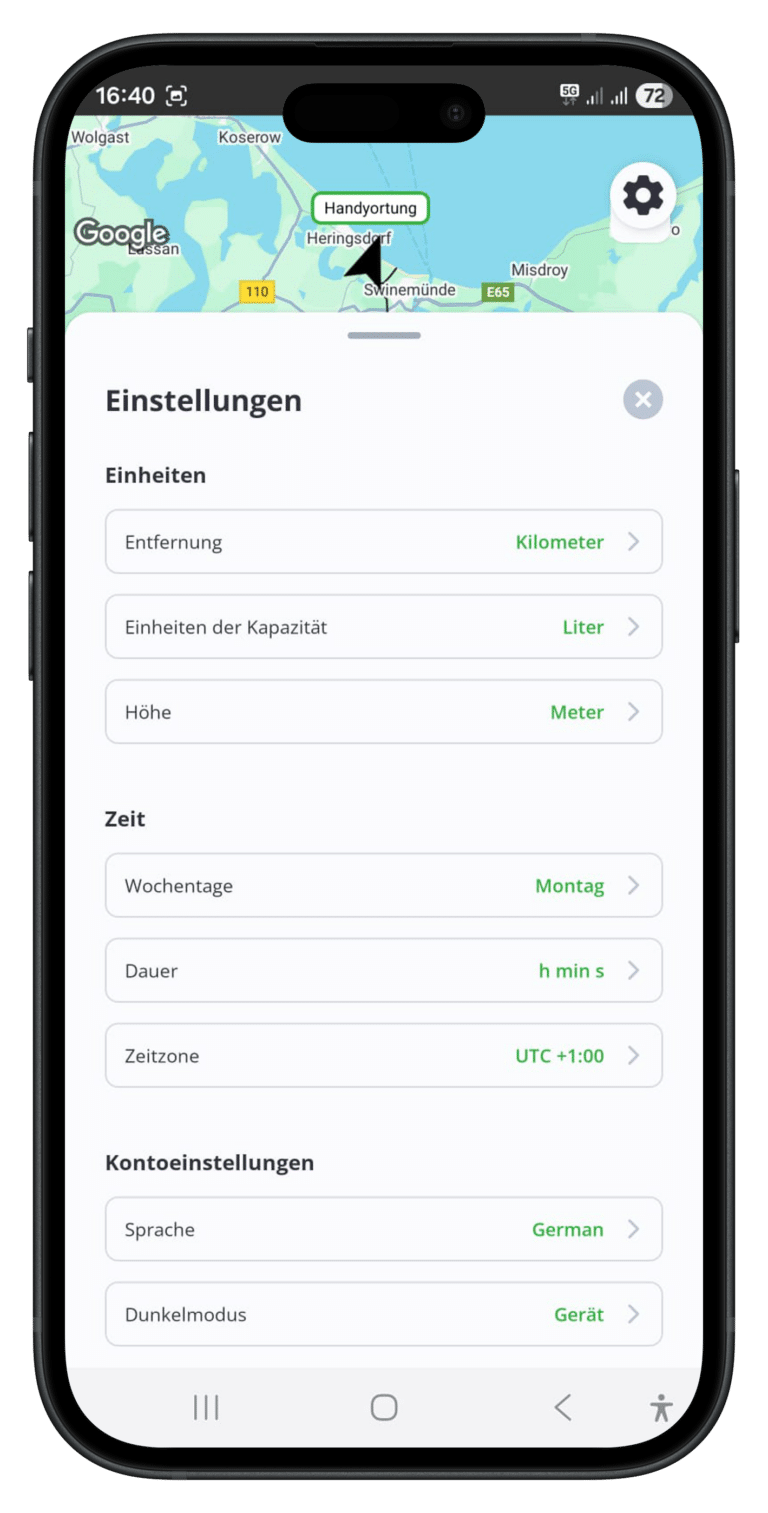The image size is (768, 1513).
Task: Close the Einstellungen panel
Action: pos(643,400)
